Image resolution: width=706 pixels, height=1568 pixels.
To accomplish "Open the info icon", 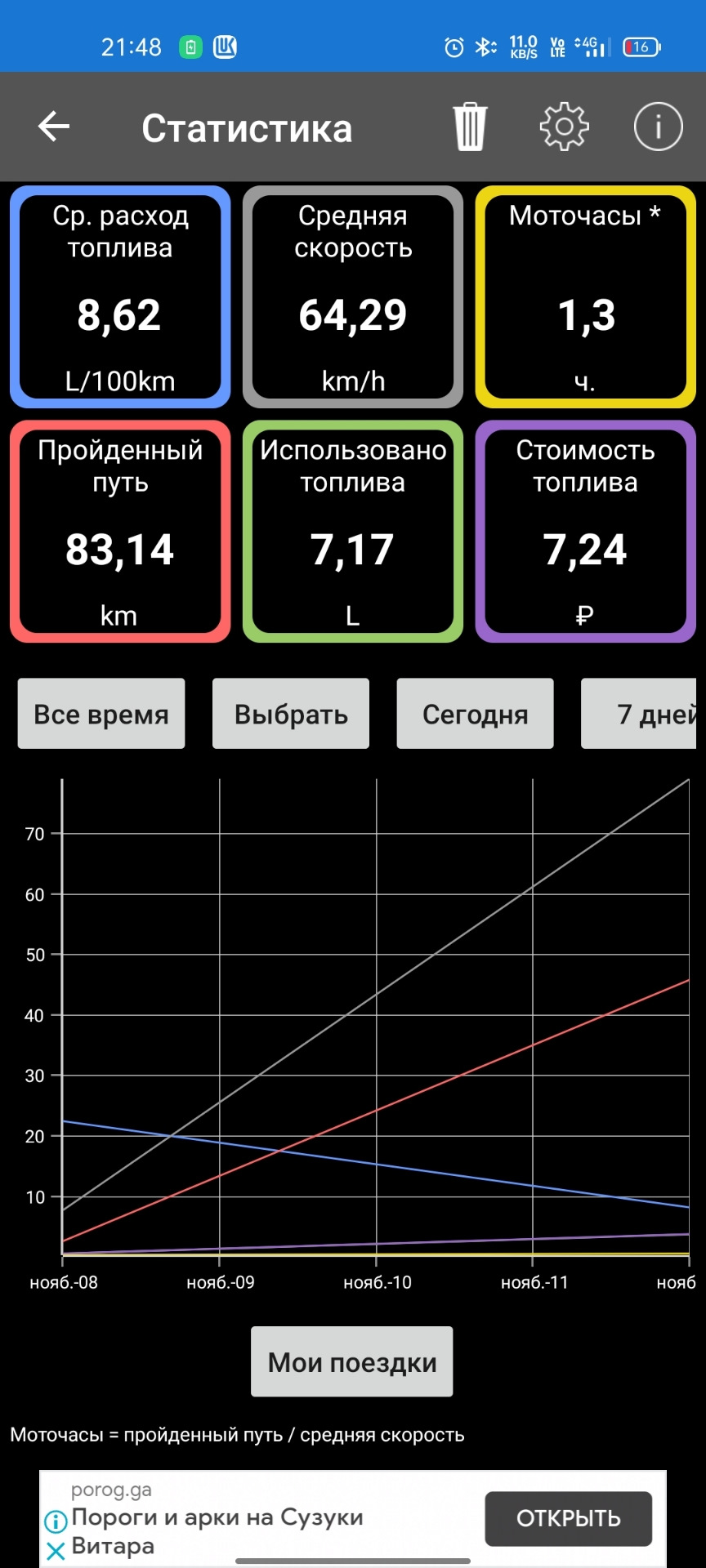I will coord(658,127).
